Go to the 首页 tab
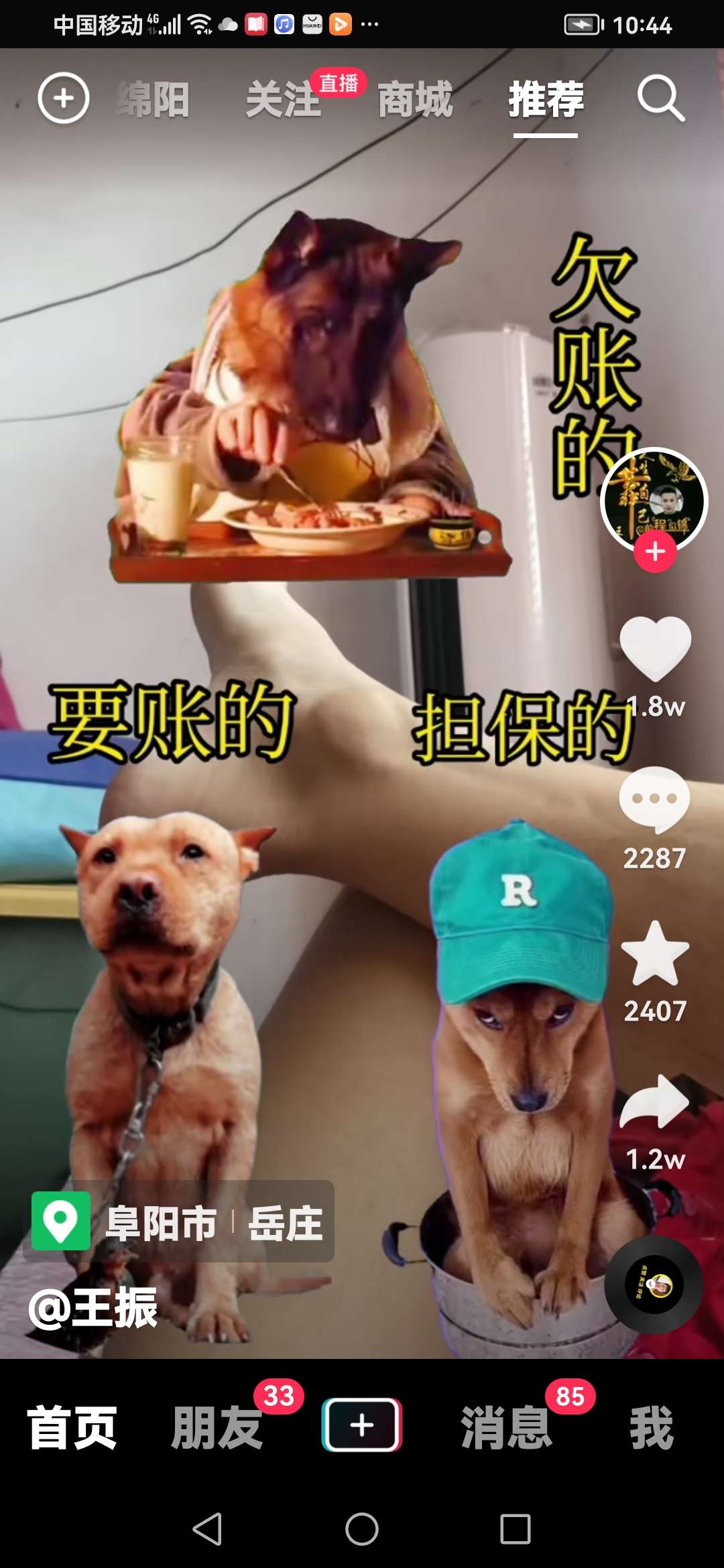 click(72, 1426)
